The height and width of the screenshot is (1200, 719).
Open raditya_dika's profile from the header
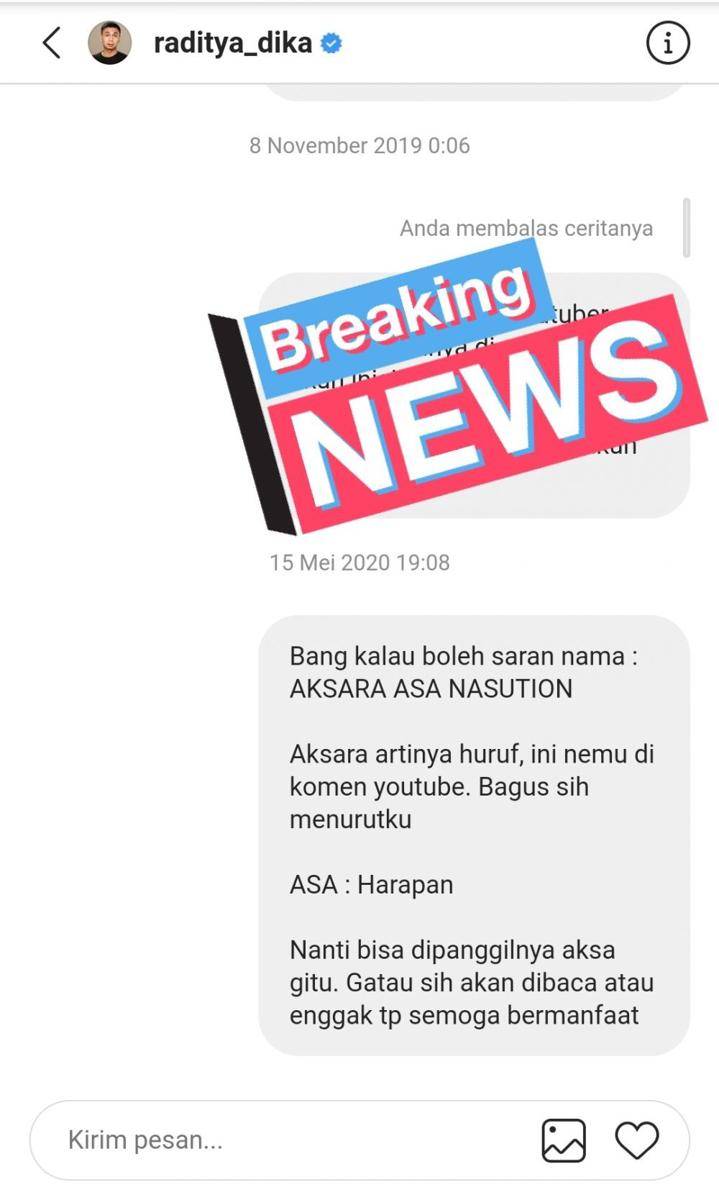pyautogui.click(x=232, y=43)
